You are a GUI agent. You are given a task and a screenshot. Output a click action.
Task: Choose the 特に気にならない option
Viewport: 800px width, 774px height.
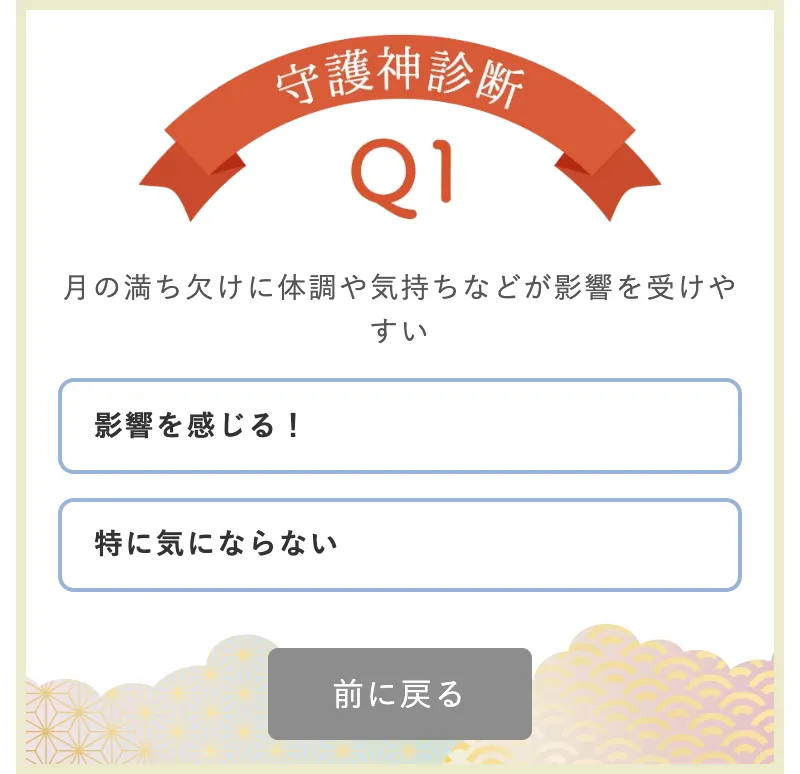coord(399,545)
